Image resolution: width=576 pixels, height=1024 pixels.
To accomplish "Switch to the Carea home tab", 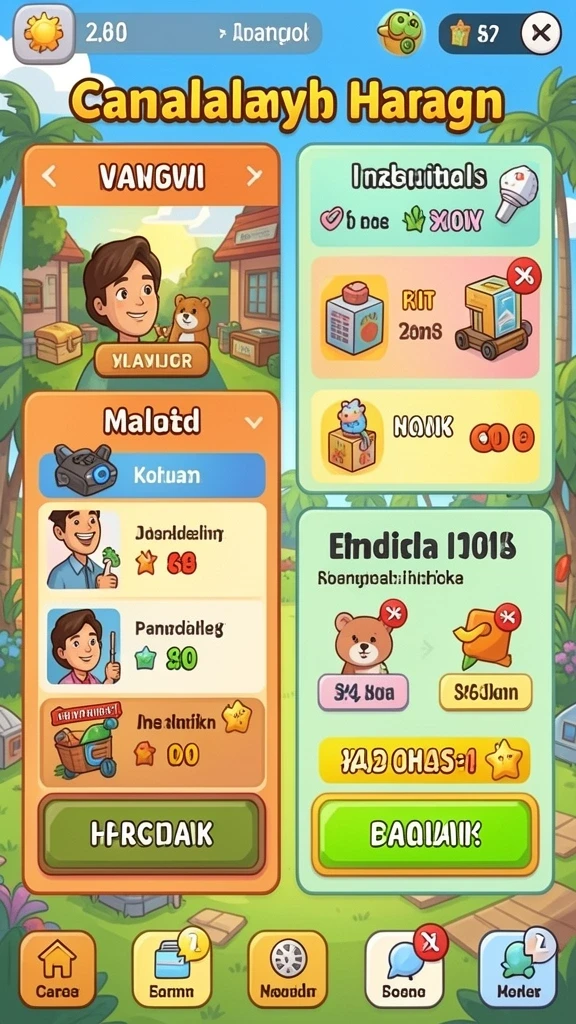I will 57,970.
